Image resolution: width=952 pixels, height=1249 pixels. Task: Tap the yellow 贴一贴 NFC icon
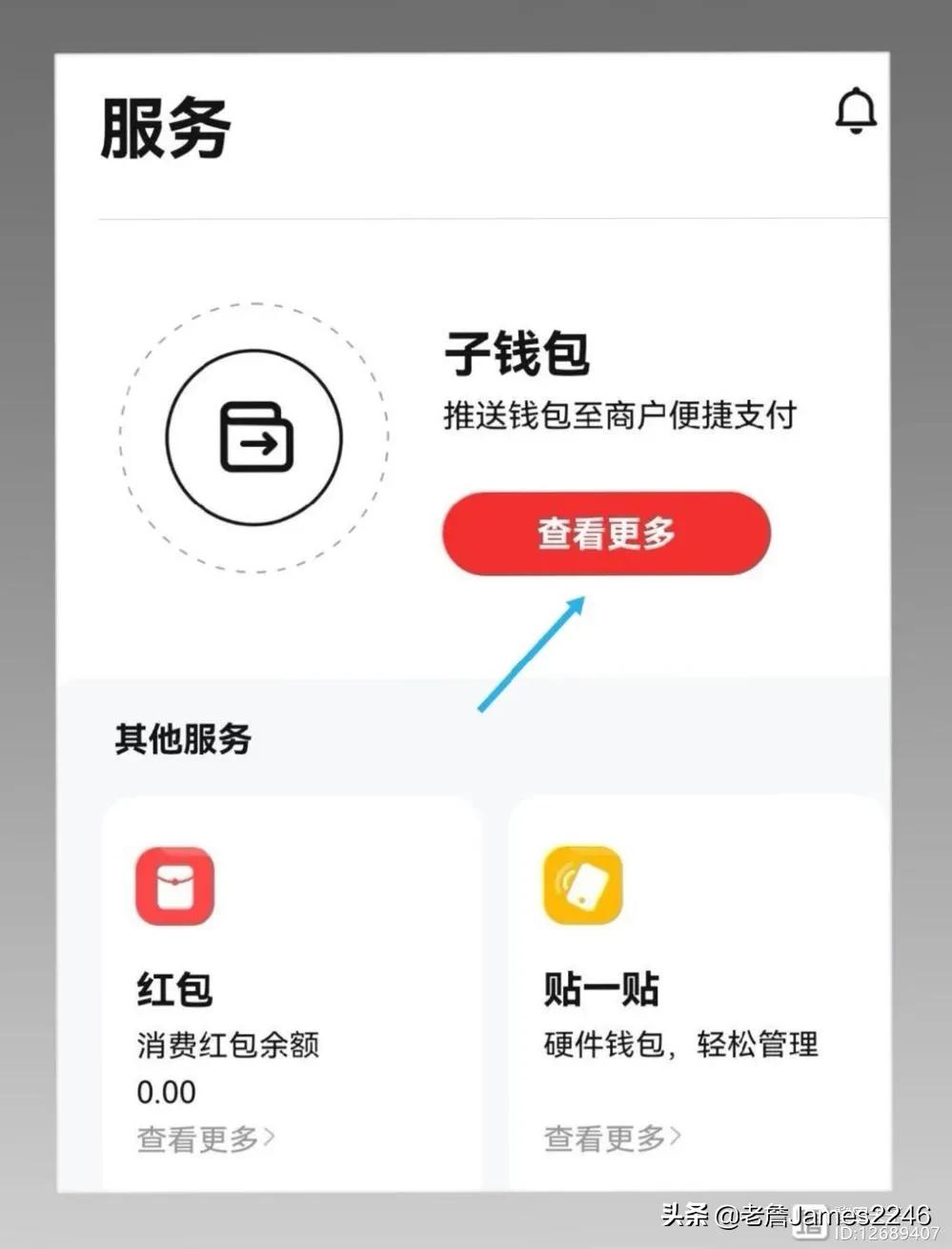click(x=583, y=885)
